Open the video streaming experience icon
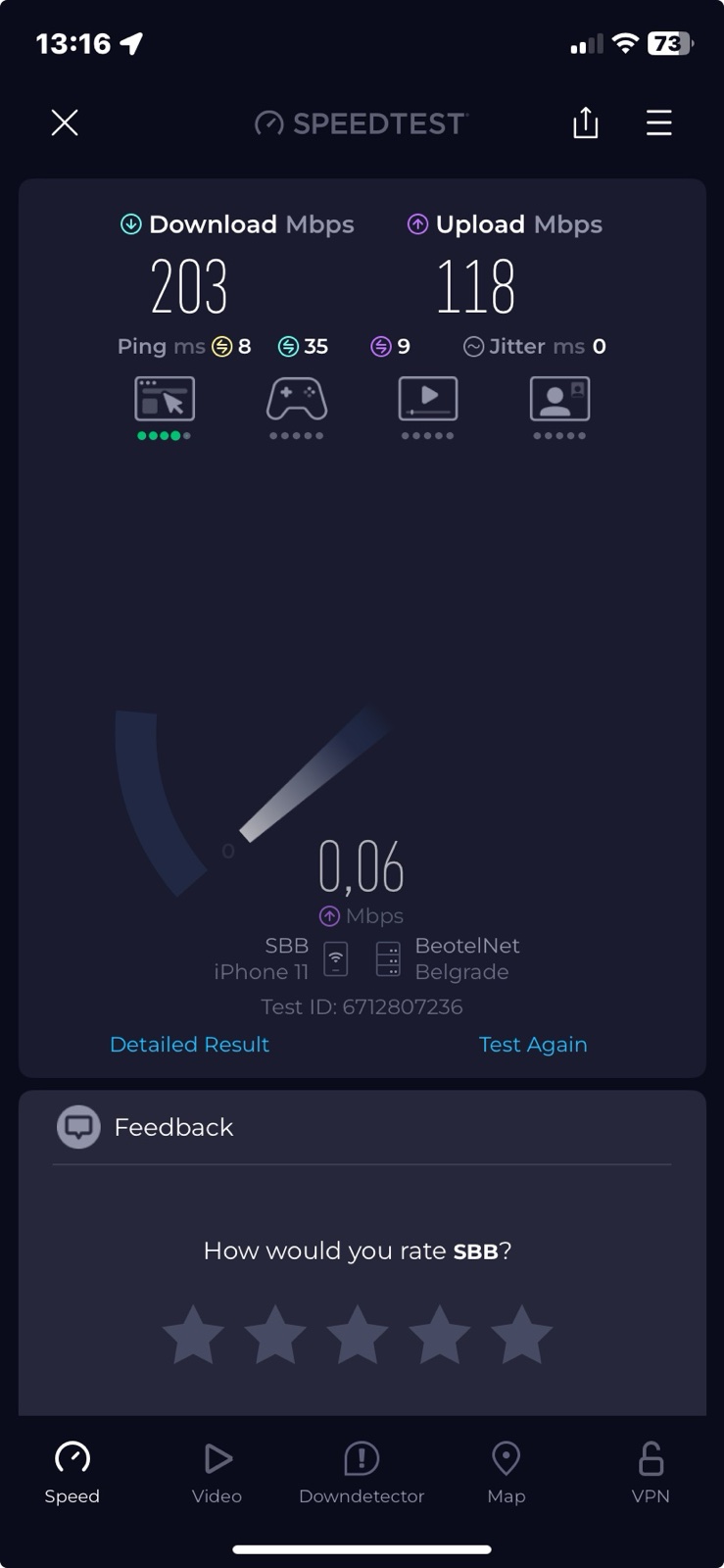Screen dimensions: 724x1568 pyautogui.click(x=428, y=400)
